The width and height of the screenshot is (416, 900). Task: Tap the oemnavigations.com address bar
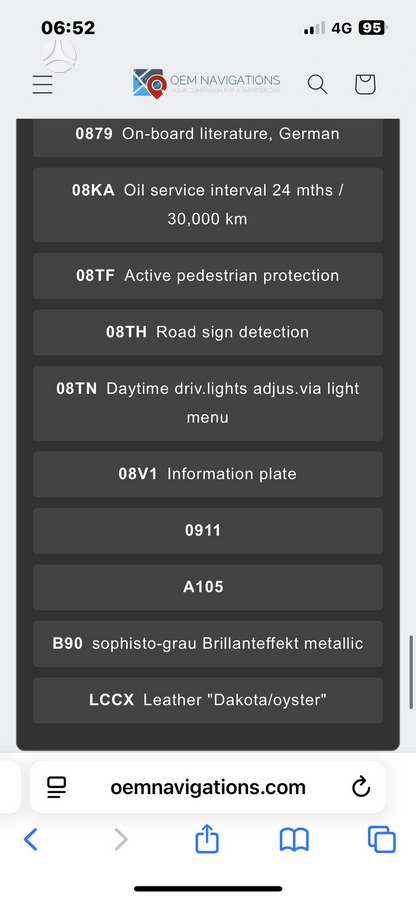tap(208, 787)
